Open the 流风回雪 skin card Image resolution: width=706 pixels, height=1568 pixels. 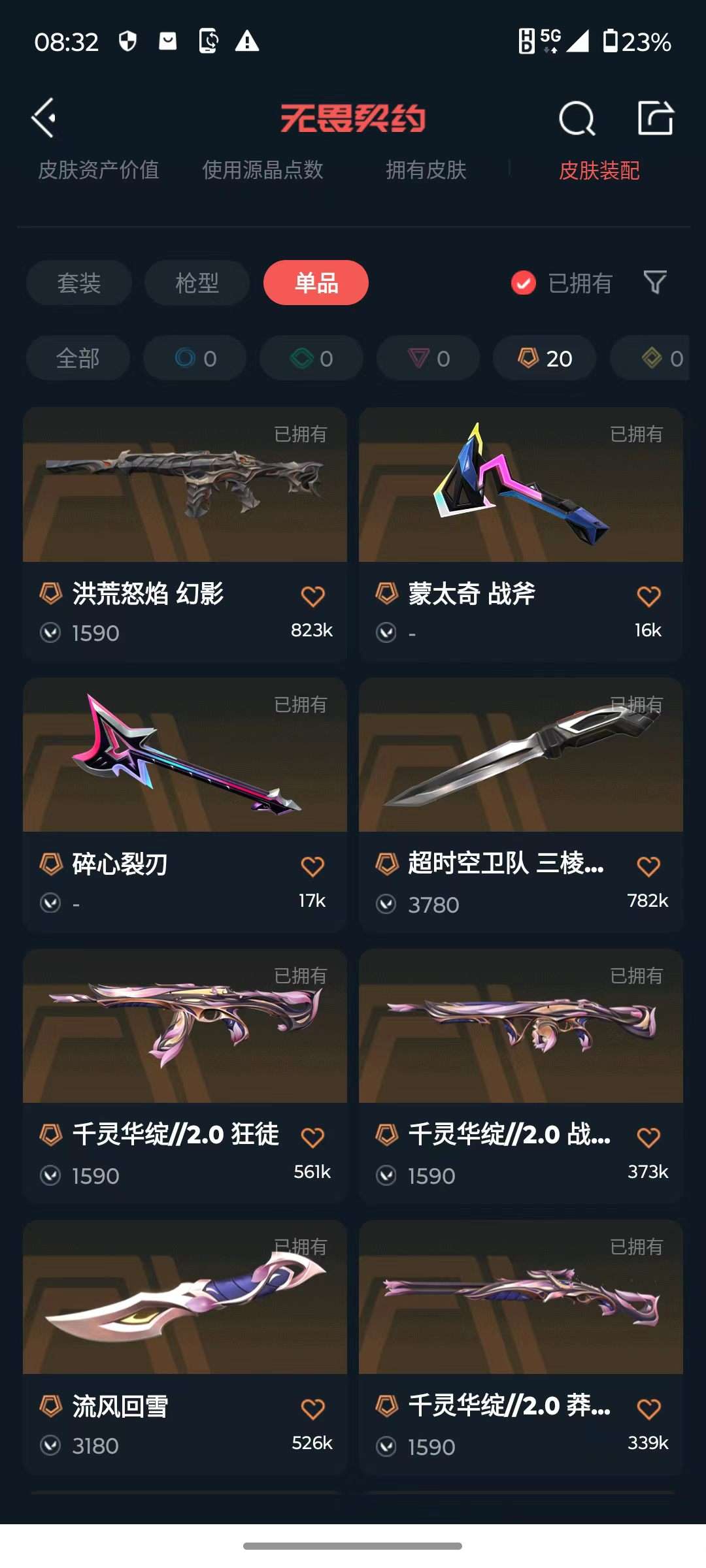[x=185, y=1347]
